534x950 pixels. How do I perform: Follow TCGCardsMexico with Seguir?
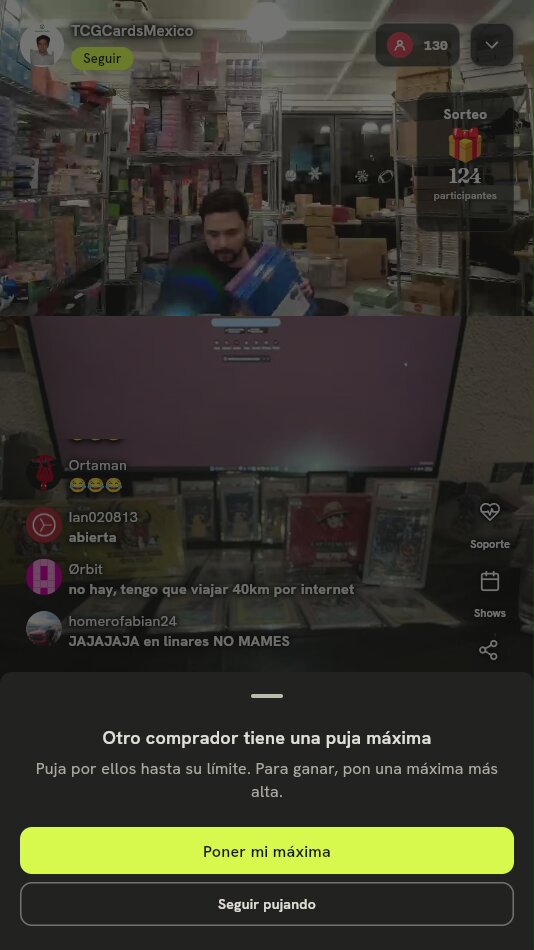coord(102,59)
